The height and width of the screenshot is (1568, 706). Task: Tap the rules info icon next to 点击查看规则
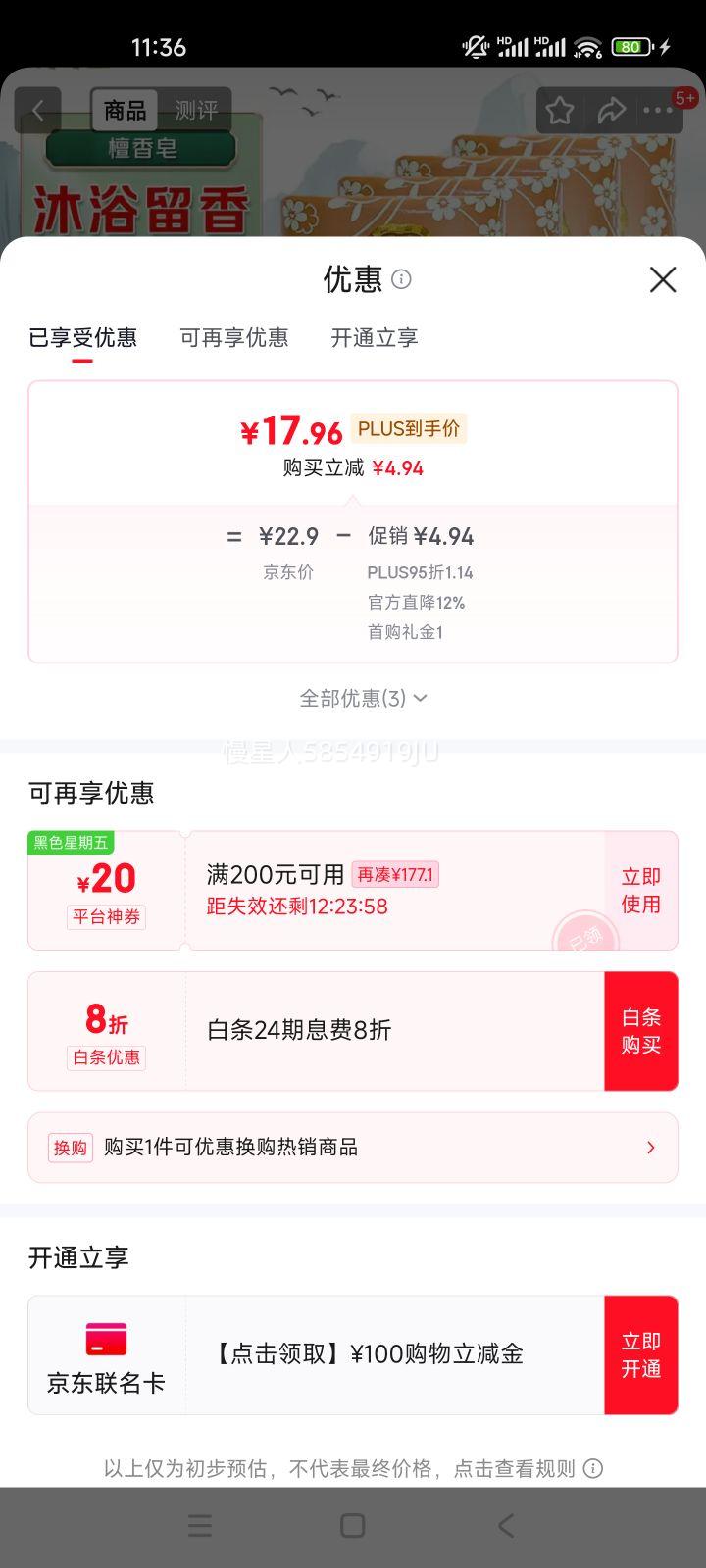coord(594,1469)
